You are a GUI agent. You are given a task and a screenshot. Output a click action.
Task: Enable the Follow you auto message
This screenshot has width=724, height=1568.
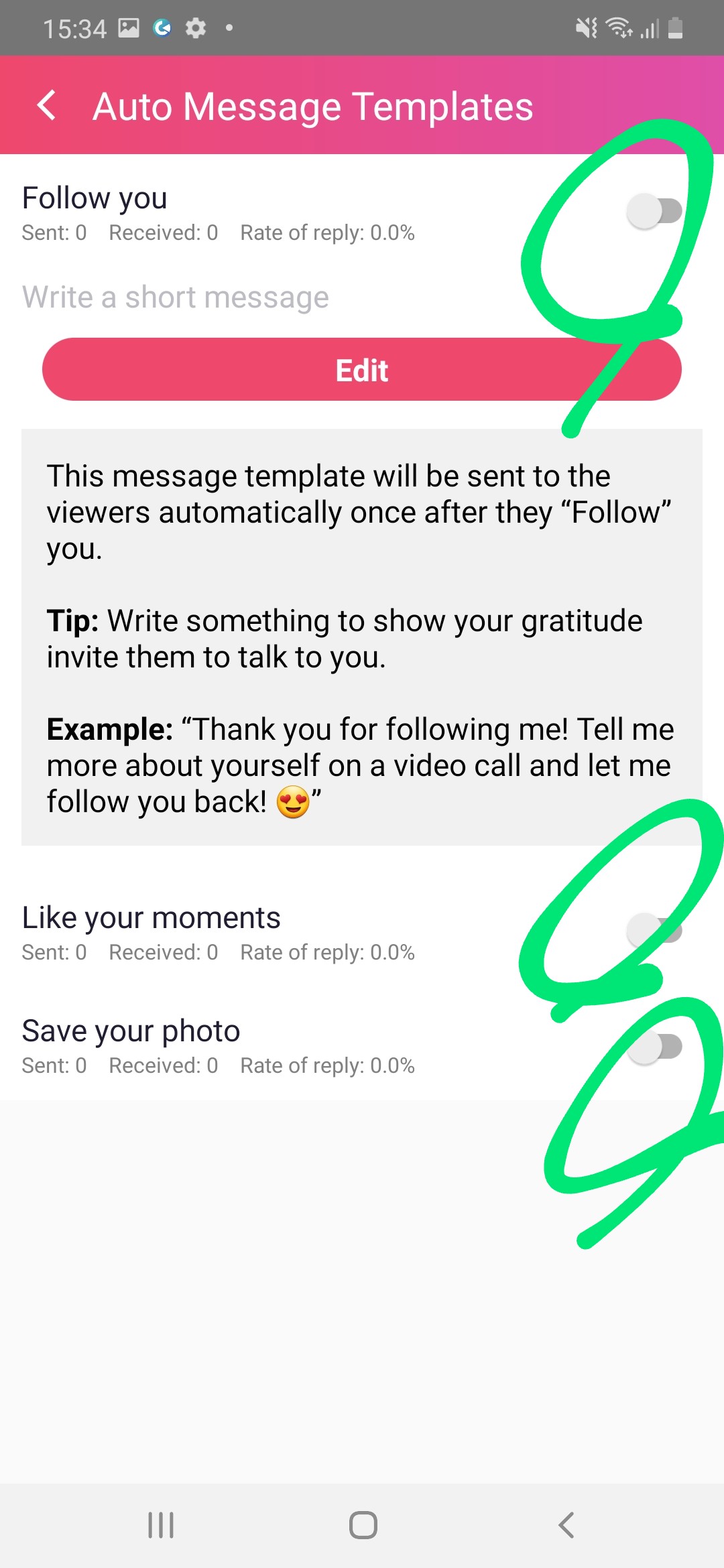654,211
